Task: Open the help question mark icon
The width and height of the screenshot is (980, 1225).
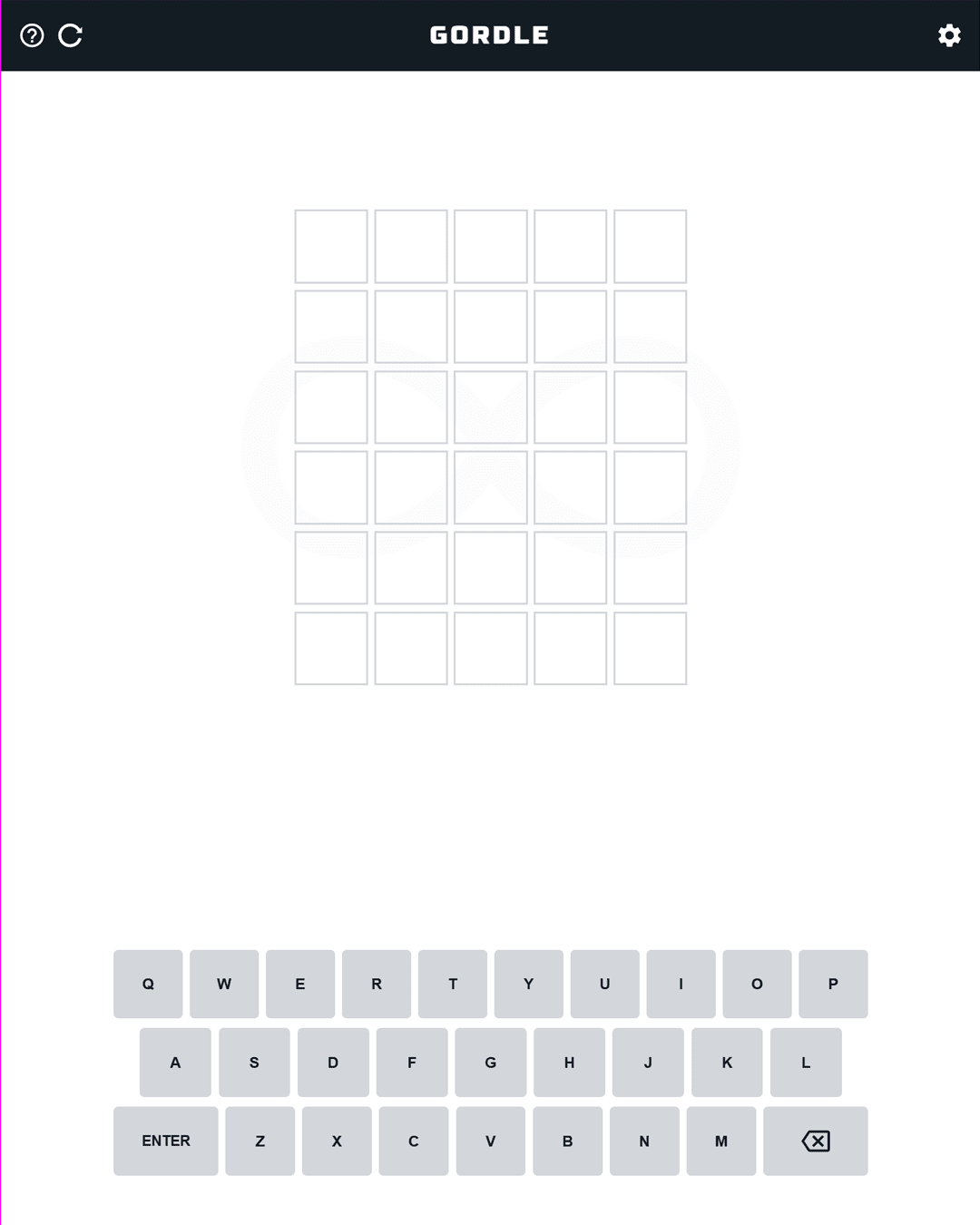Action: click(x=32, y=35)
